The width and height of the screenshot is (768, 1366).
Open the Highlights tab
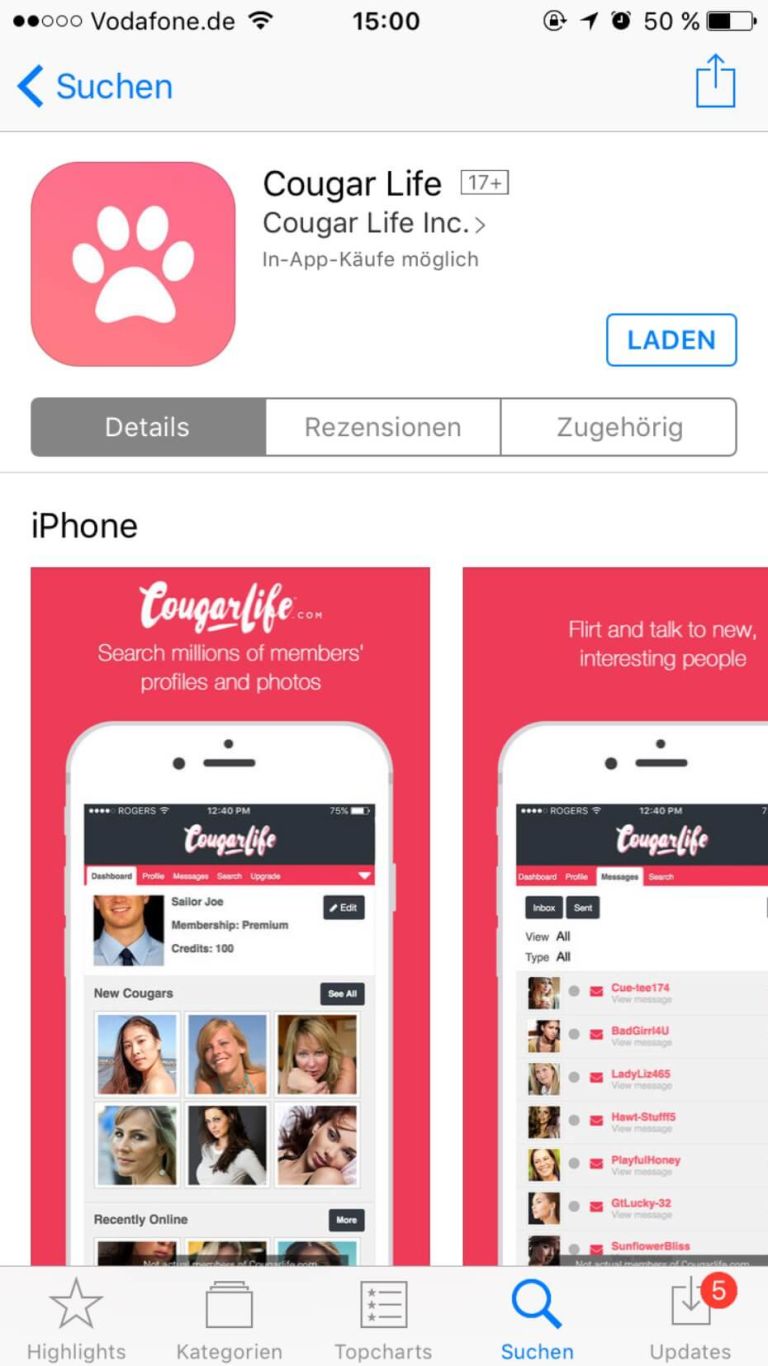tap(76, 1320)
